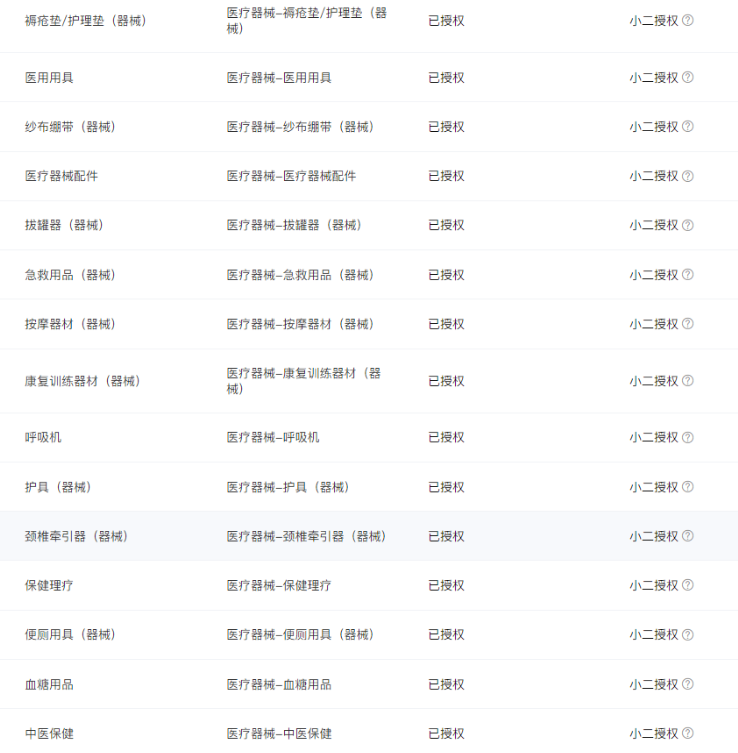Open help icon in 褥疮垫/护理垫 row
The height and width of the screenshot is (753, 738).
pos(688,20)
